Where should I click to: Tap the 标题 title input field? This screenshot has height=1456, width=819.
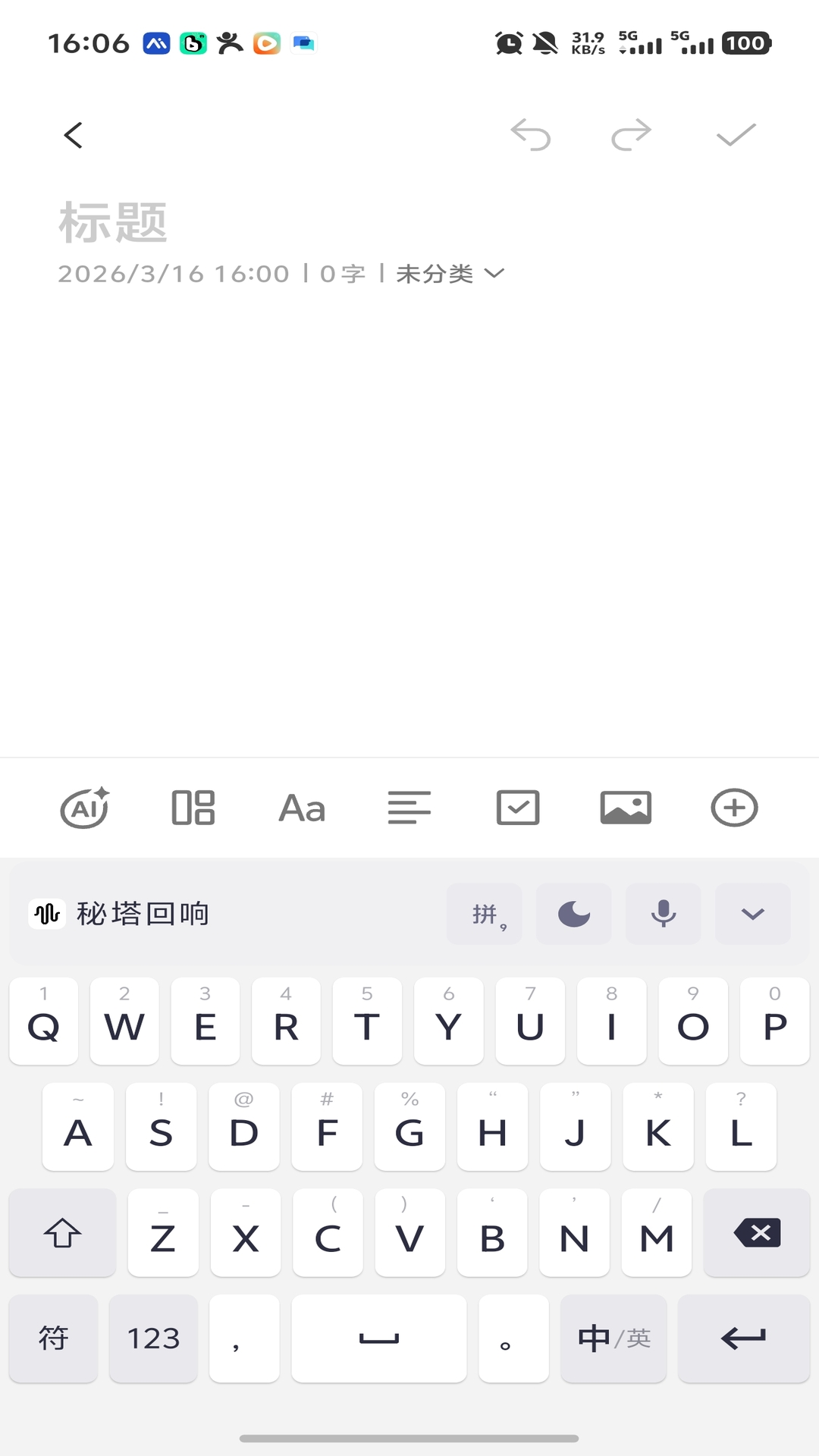coord(114,221)
